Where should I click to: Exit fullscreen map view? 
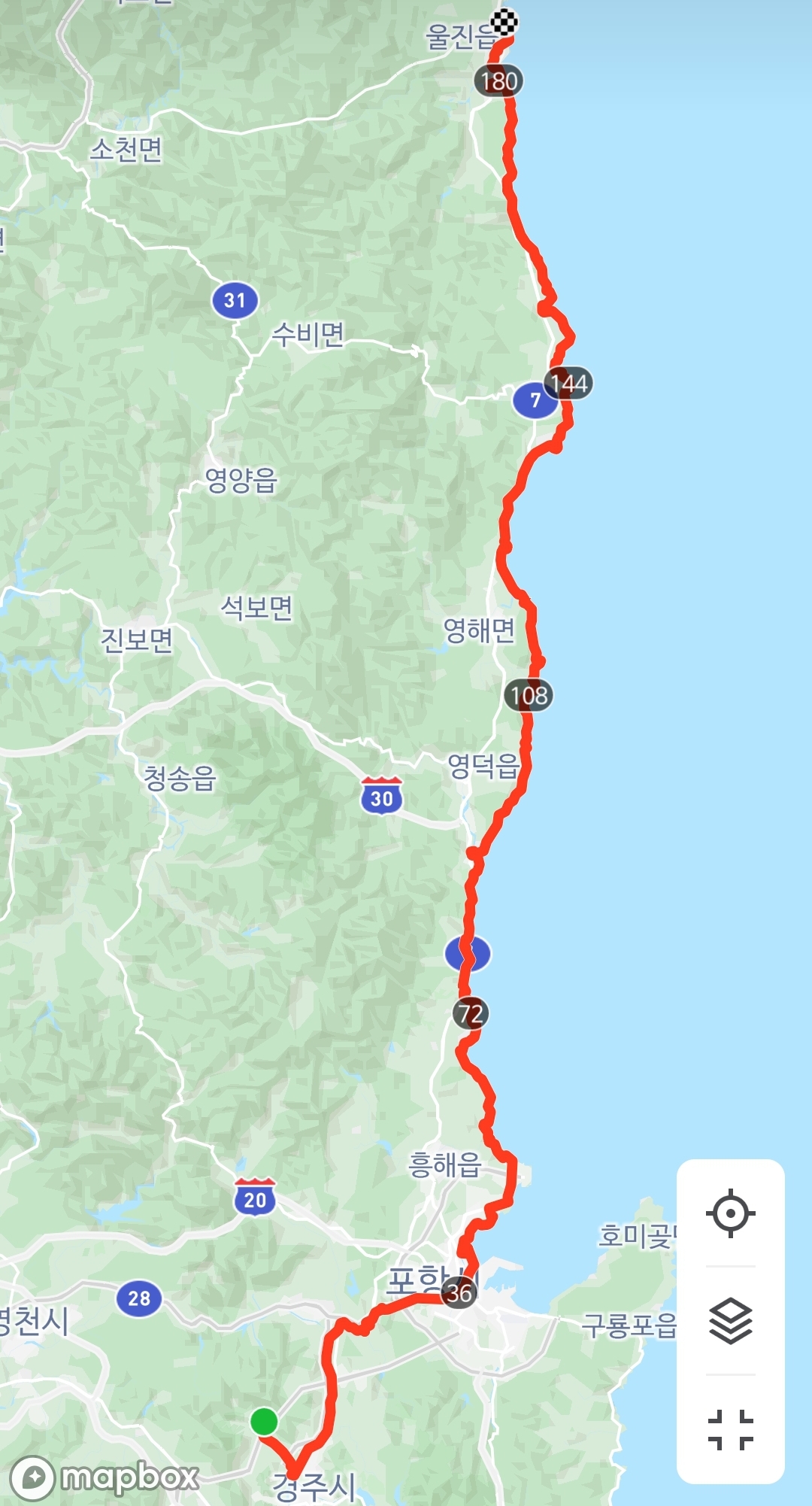click(730, 1429)
